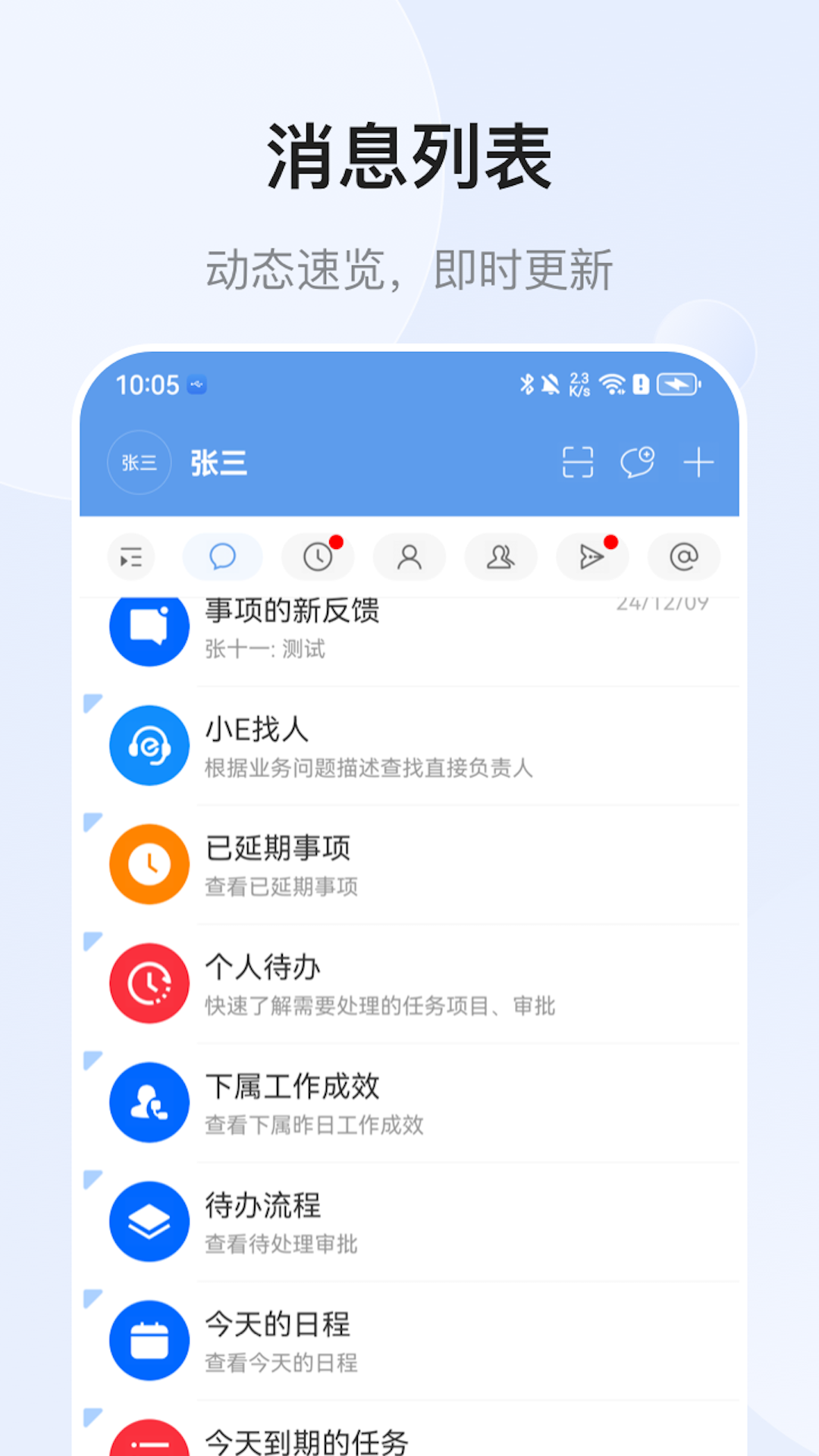Viewport: 819px width, 1456px height.
Task: Open the send filter with red notification dot
Action: click(591, 557)
